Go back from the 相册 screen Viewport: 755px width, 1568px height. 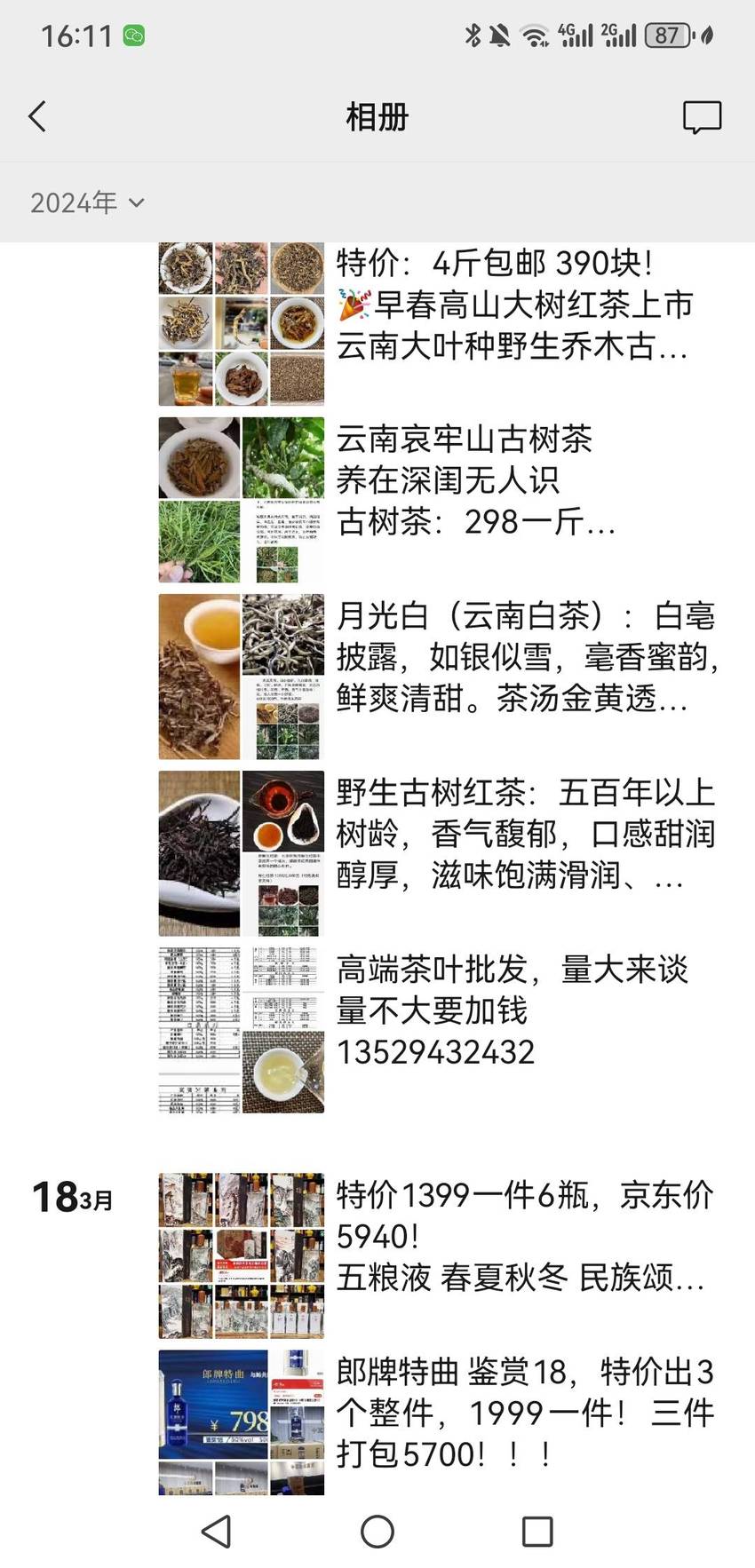(x=37, y=116)
